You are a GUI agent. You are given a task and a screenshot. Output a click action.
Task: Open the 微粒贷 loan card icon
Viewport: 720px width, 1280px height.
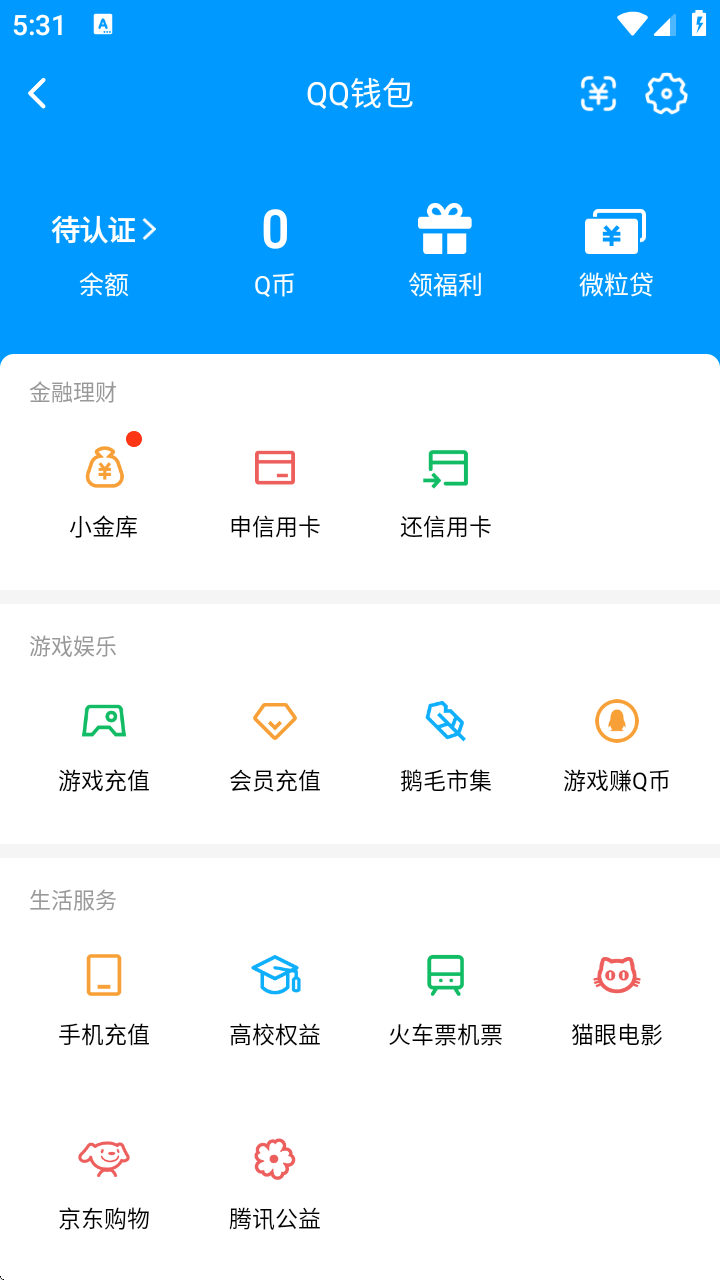(615, 228)
